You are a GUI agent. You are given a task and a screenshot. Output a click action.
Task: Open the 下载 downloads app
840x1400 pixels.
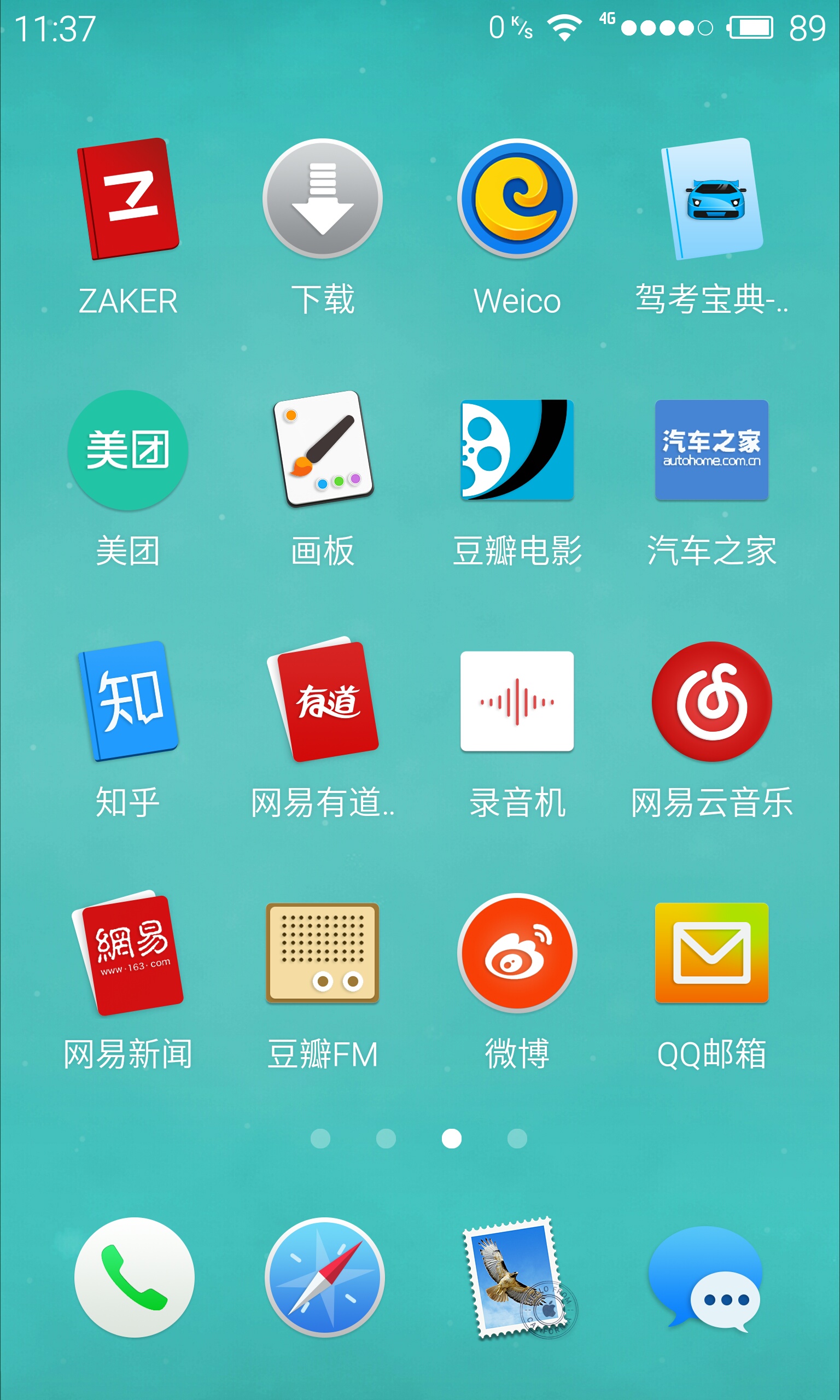(323, 199)
